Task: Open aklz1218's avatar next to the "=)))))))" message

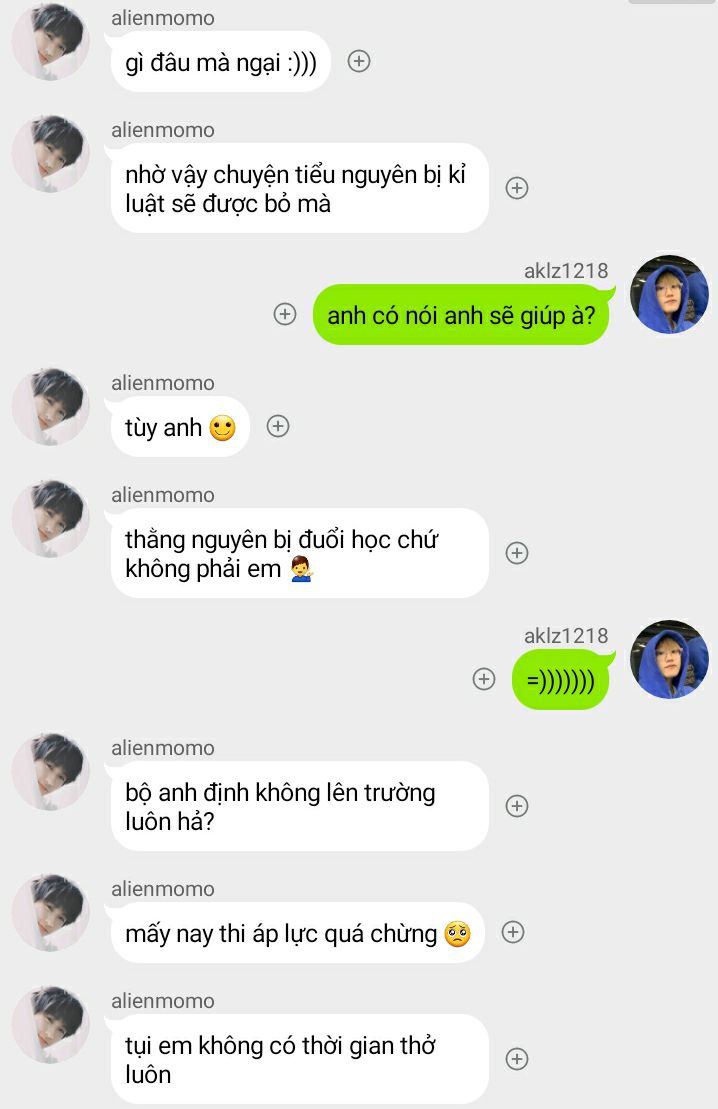Action: 669,660
